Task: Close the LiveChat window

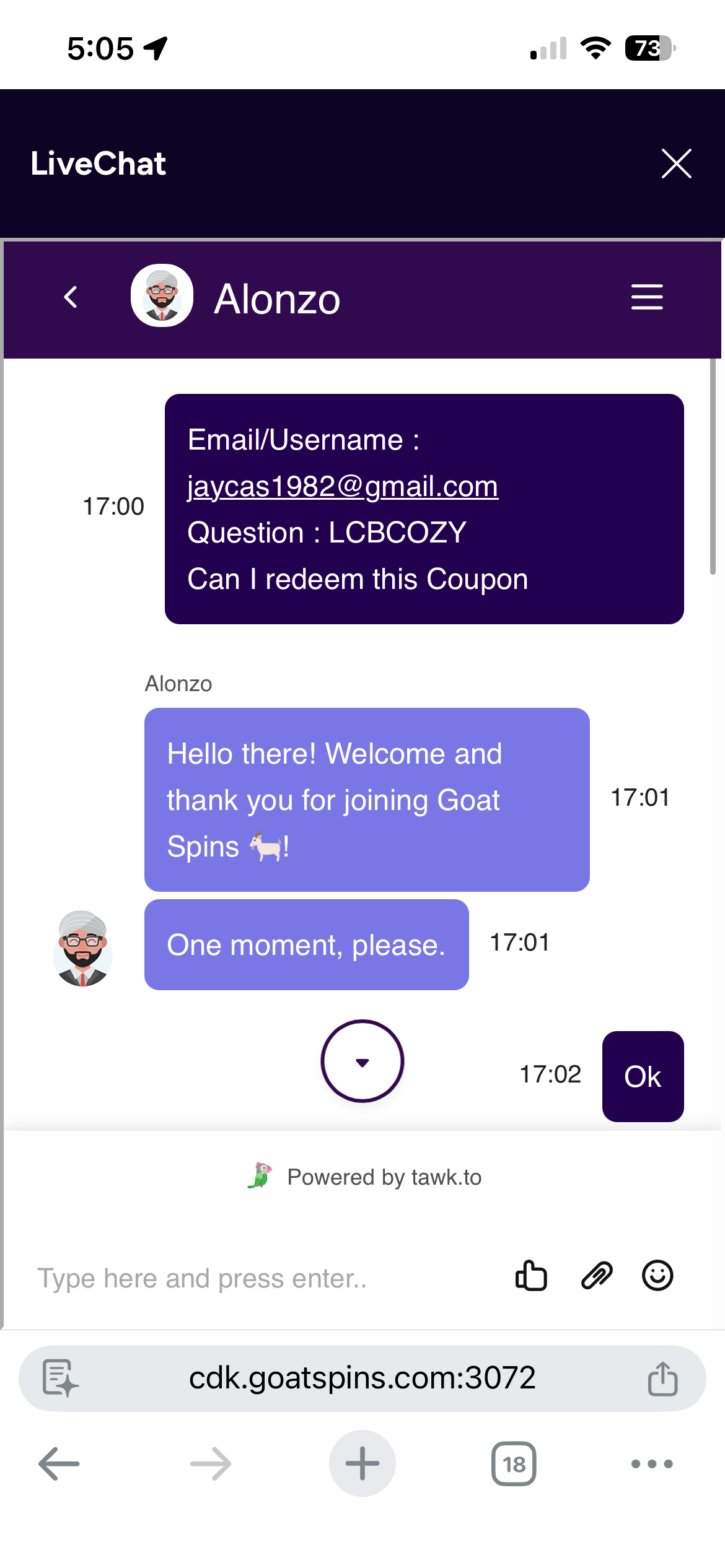Action: pyautogui.click(x=676, y=163)
